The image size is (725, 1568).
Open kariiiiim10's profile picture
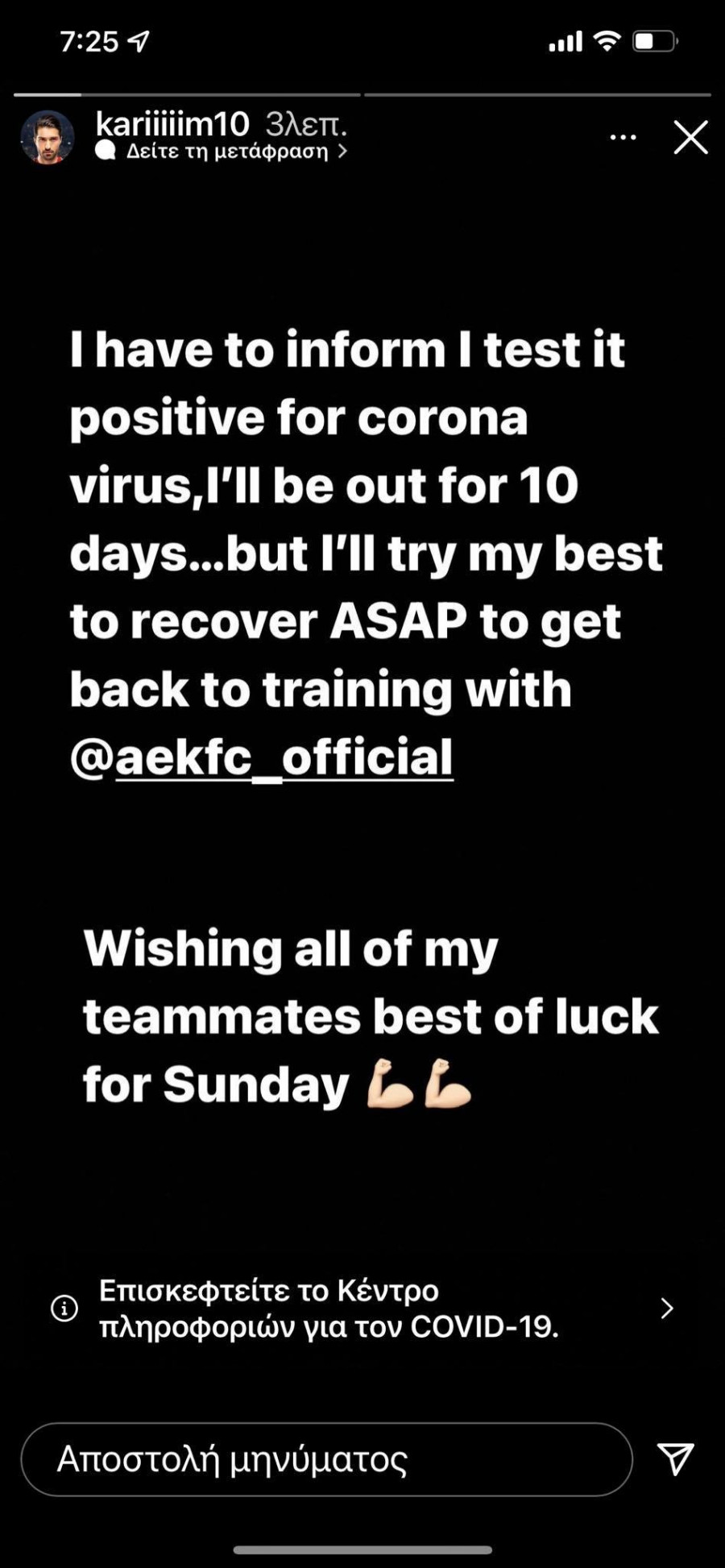pos(48,137)
